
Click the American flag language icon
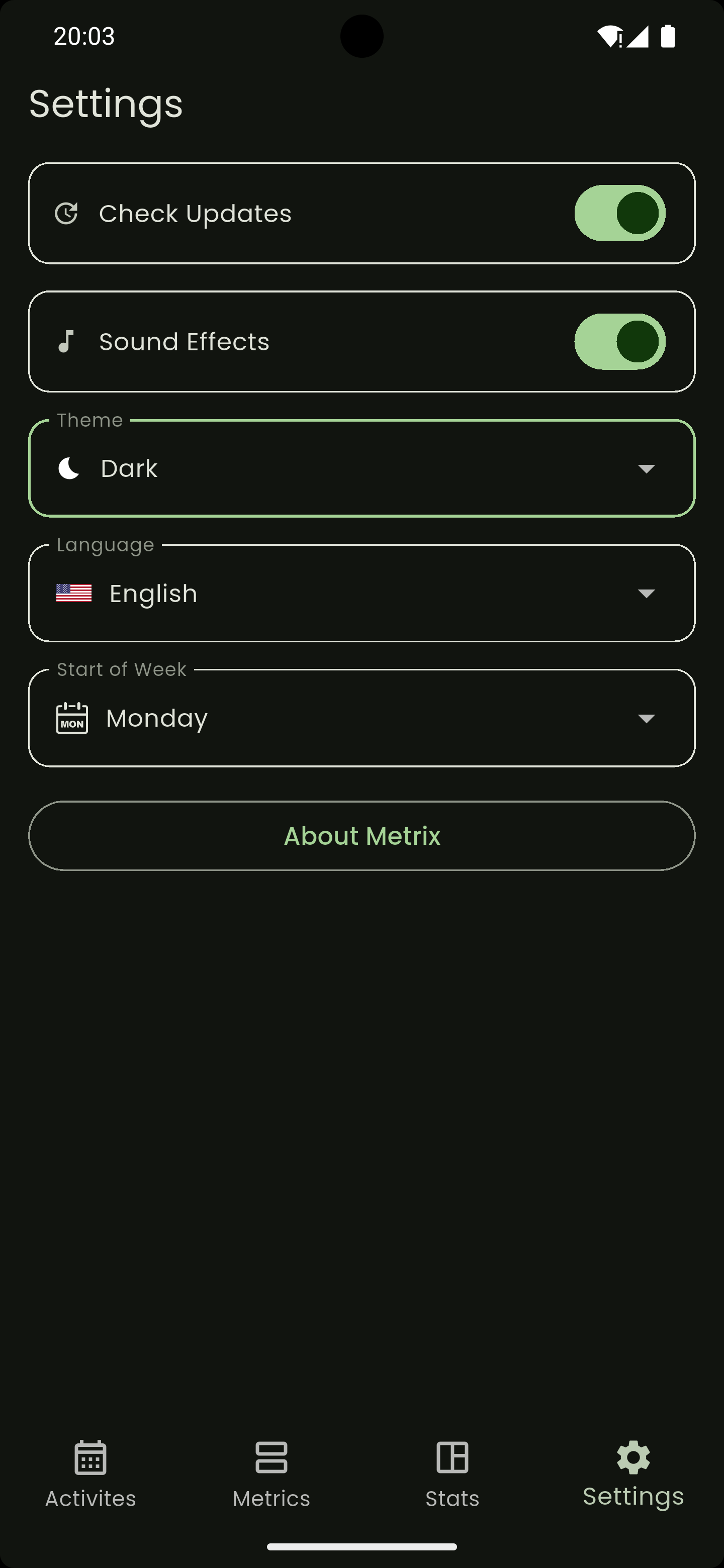[x=73, y=593]
